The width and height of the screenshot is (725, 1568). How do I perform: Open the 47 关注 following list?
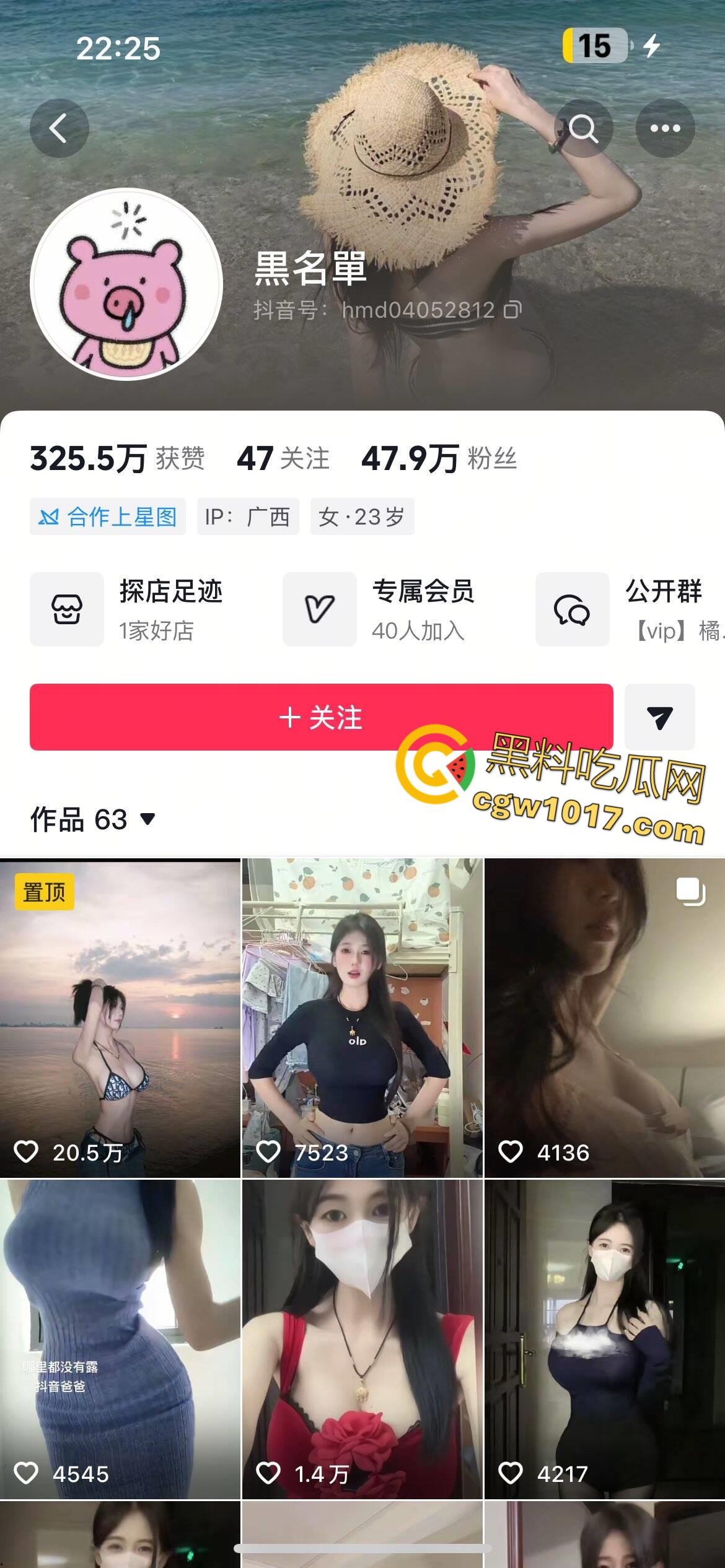coord(283,458)
